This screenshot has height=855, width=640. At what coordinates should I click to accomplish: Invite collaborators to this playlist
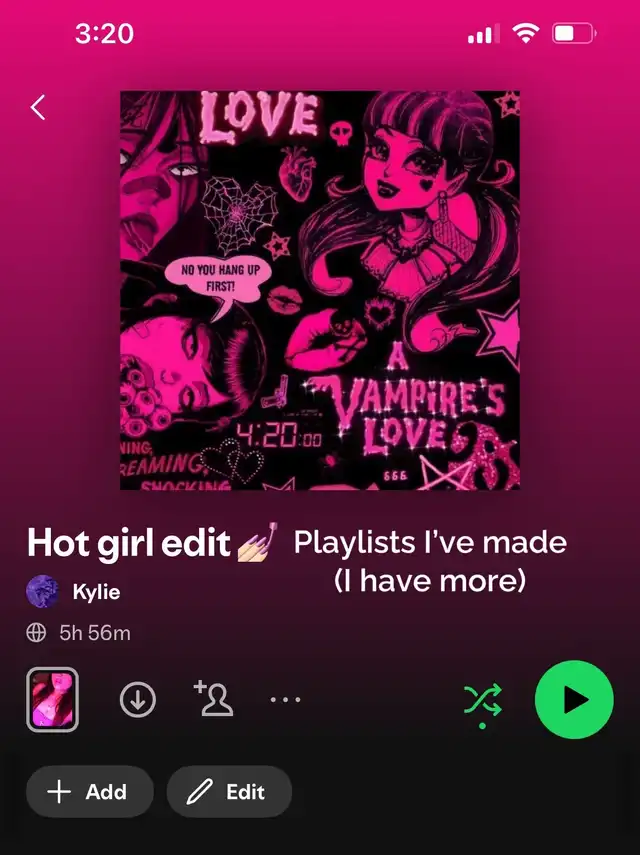(x=213, y=699)
